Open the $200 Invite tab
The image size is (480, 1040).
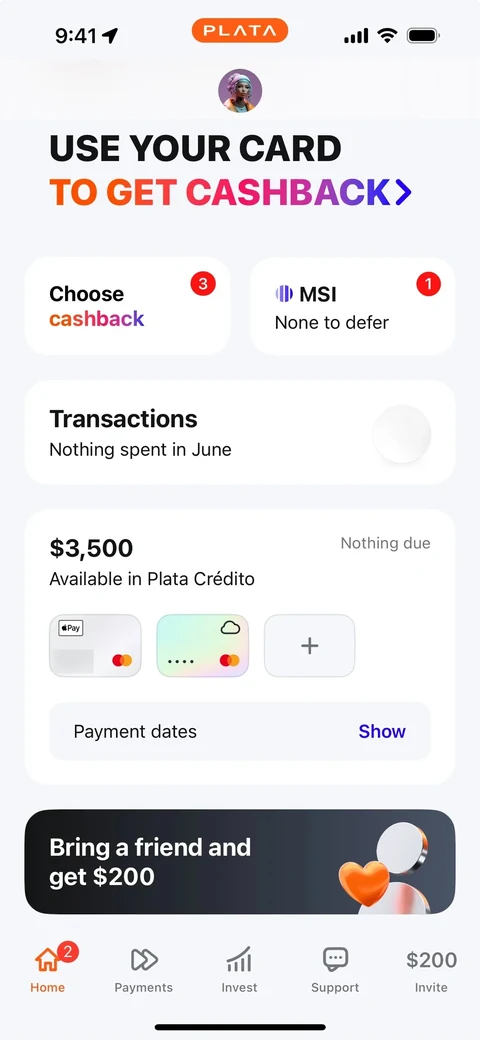tap(431, 969)
